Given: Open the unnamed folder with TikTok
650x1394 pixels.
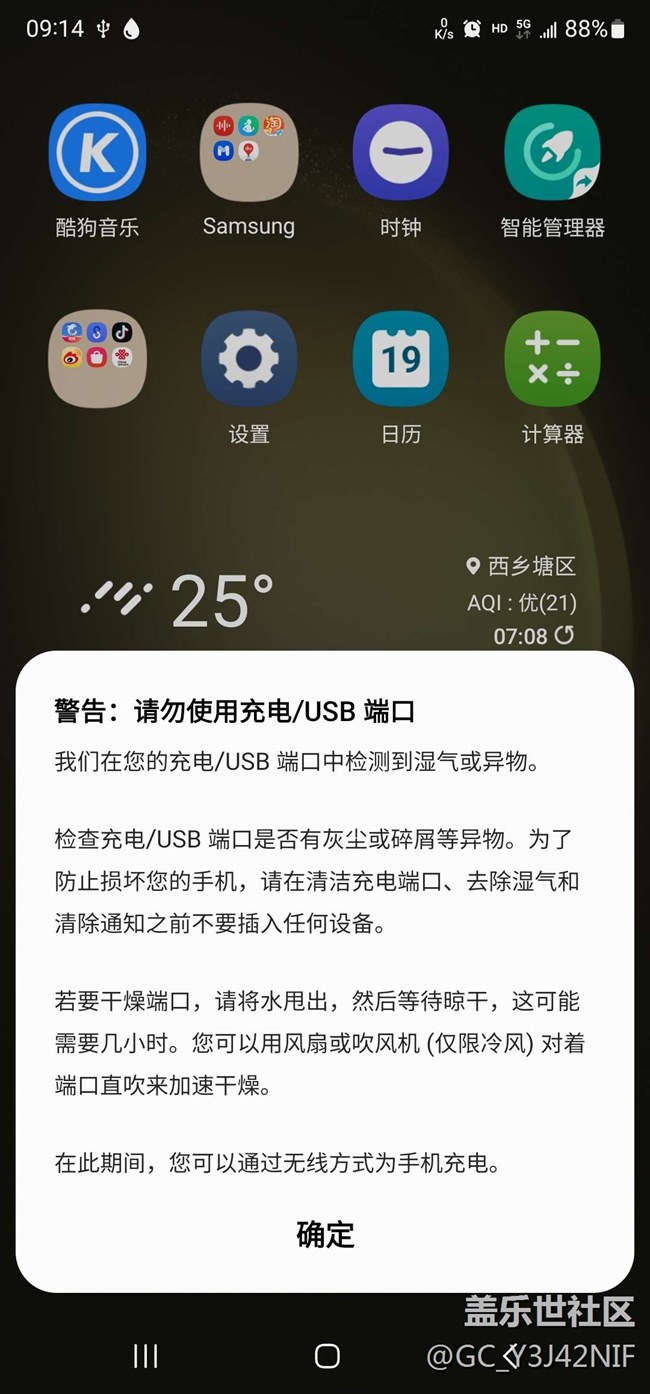Looking at the screenshot, I should (97, 359).
